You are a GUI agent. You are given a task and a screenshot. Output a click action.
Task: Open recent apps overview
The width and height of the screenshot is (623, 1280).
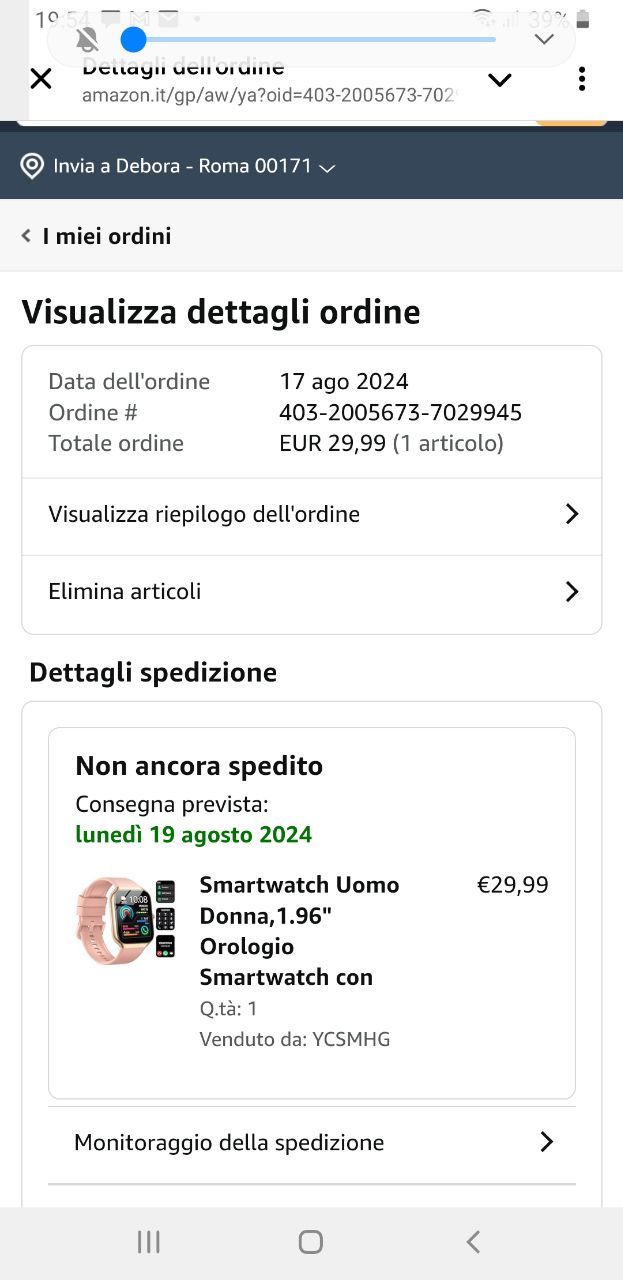click(148, 1242)
